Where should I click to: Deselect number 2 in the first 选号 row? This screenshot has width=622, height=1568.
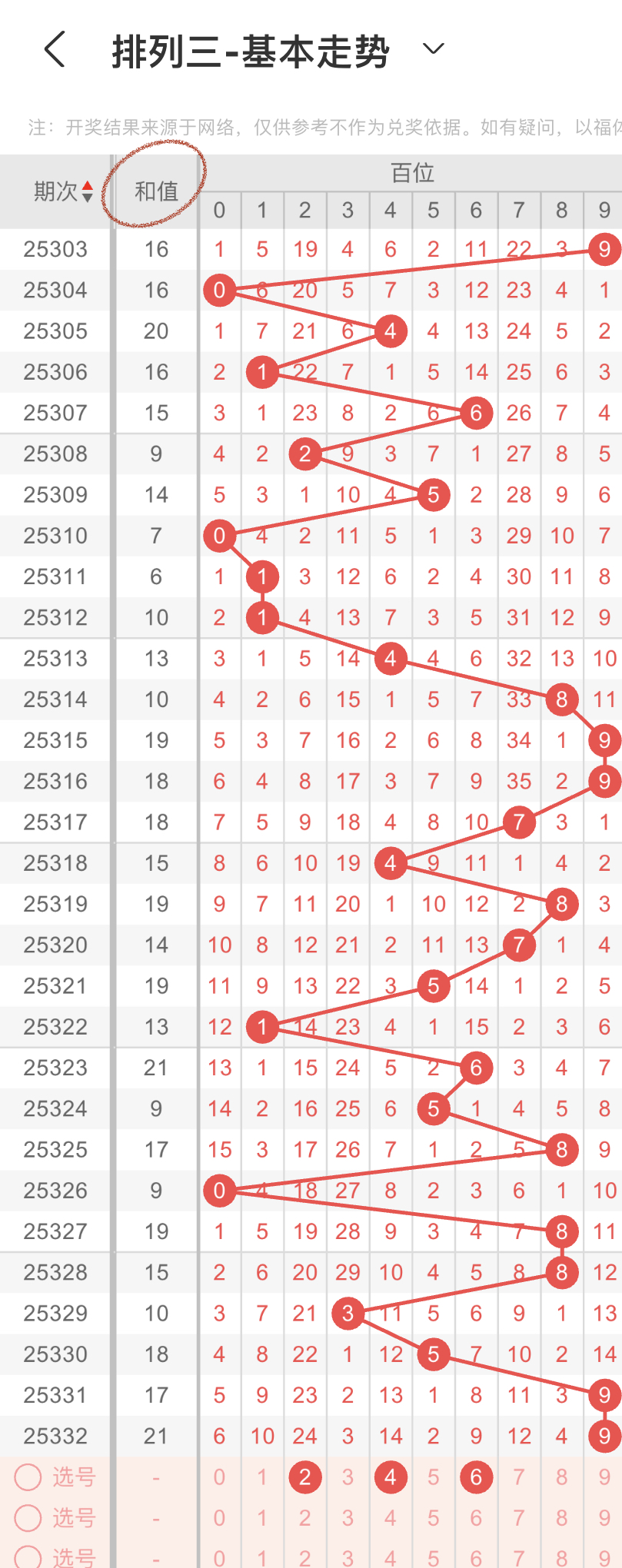(x=305, y=1477)
